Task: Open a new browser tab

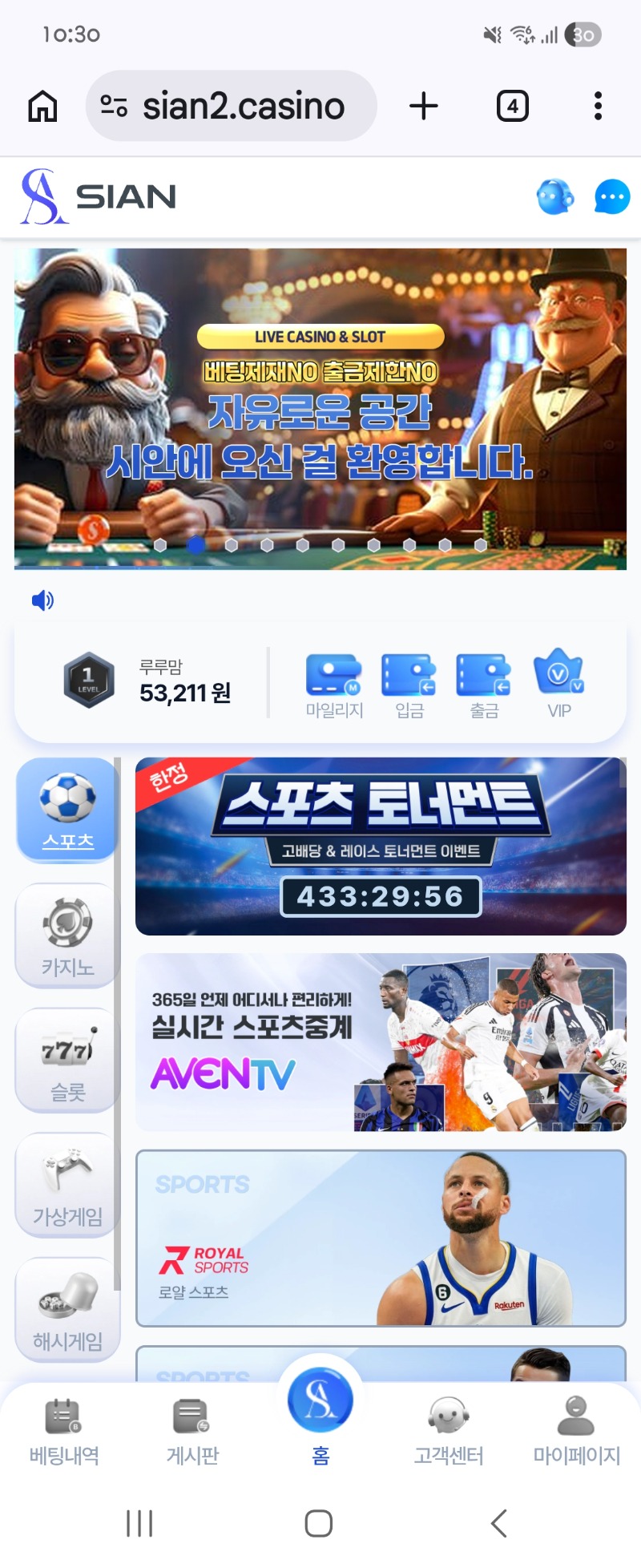Action: pyautogui.click(x=424, y=106)
